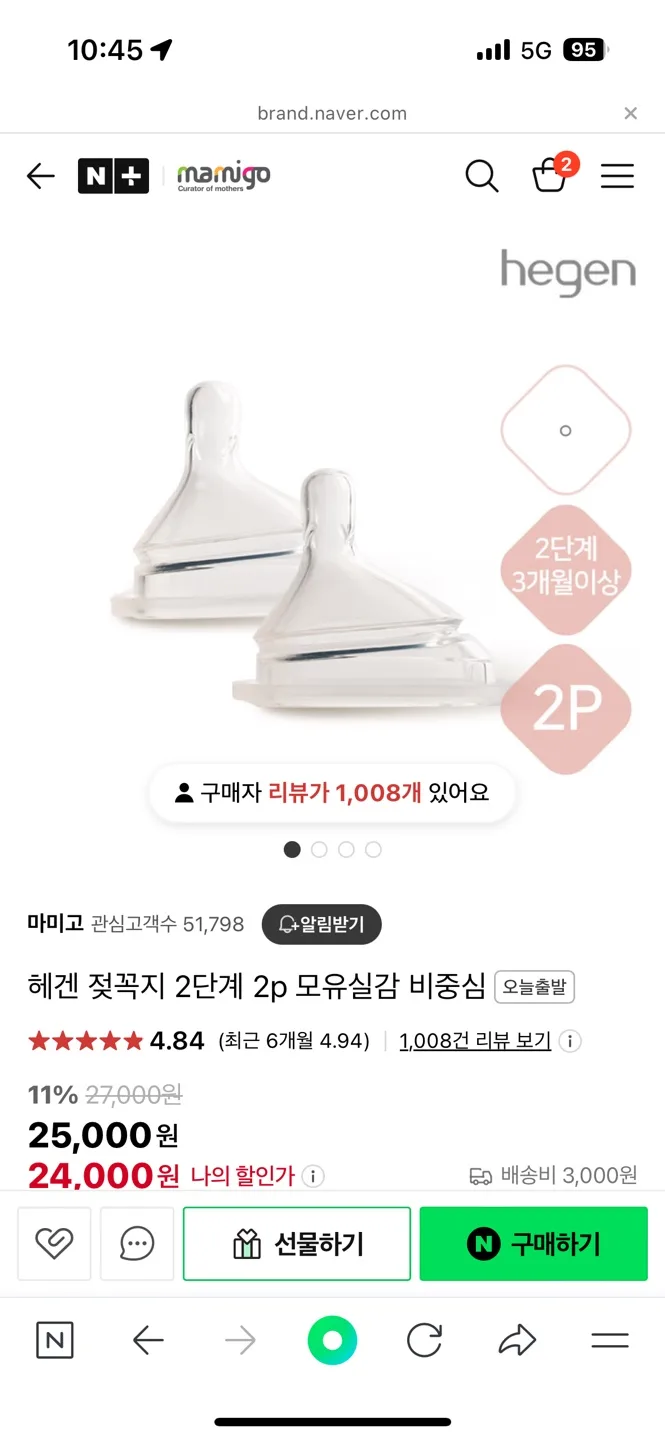Open the mamigo store home
This screenshot has width=665, height=1440.
tap(224, 177)
